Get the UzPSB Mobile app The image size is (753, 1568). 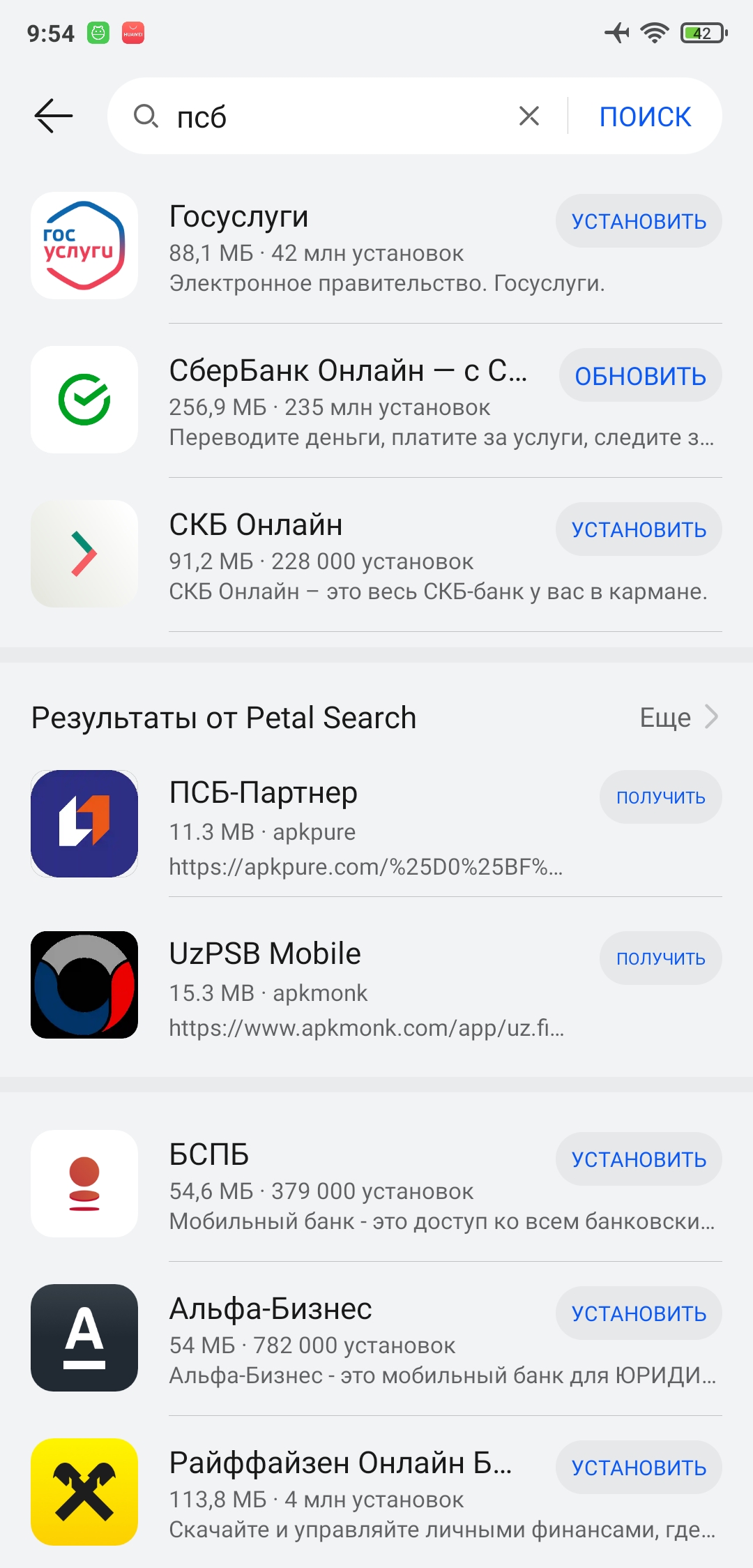[x=660, y=958]
